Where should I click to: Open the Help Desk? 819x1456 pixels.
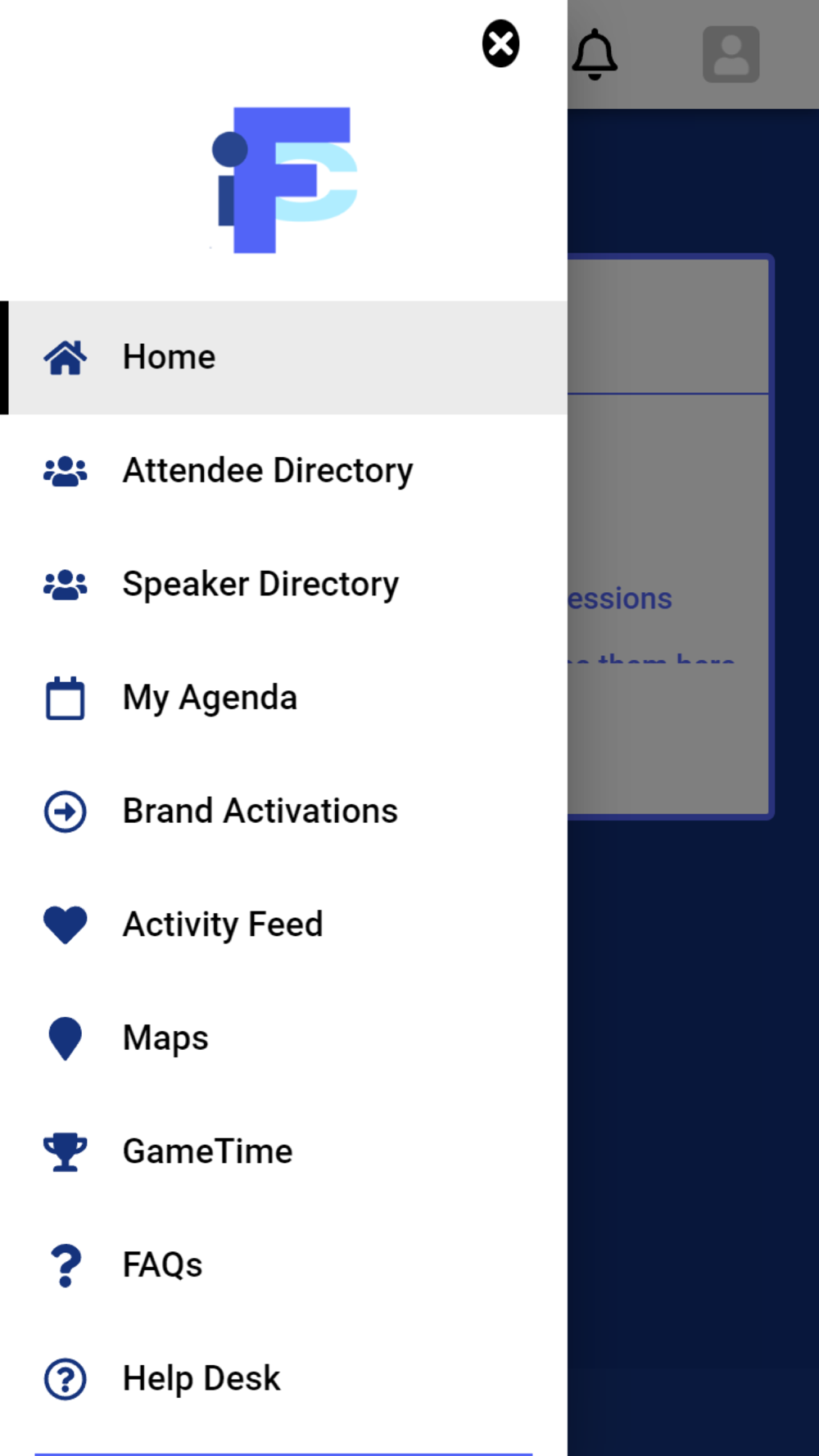(283, 1379)
